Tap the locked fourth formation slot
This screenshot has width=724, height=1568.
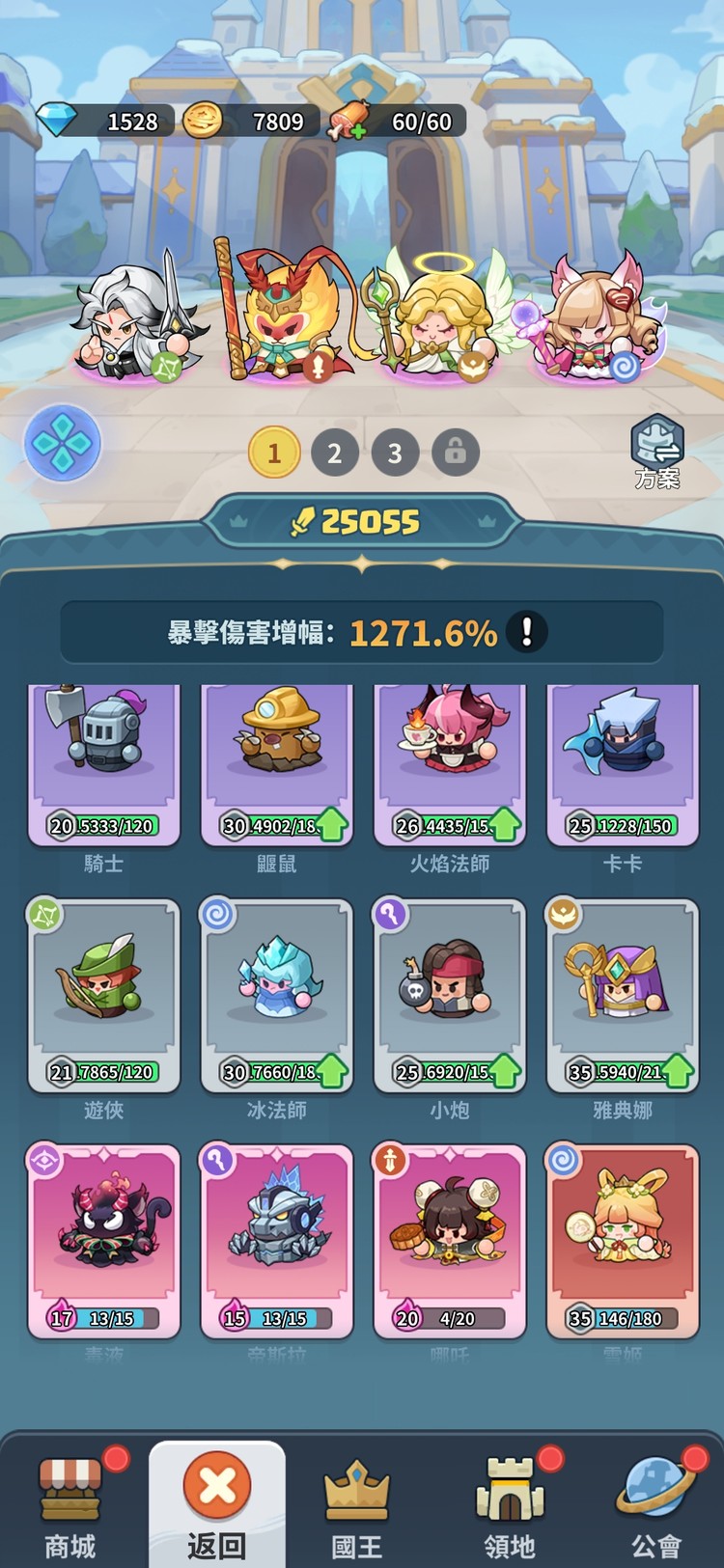pyautogui.click(x=457, y=452)
